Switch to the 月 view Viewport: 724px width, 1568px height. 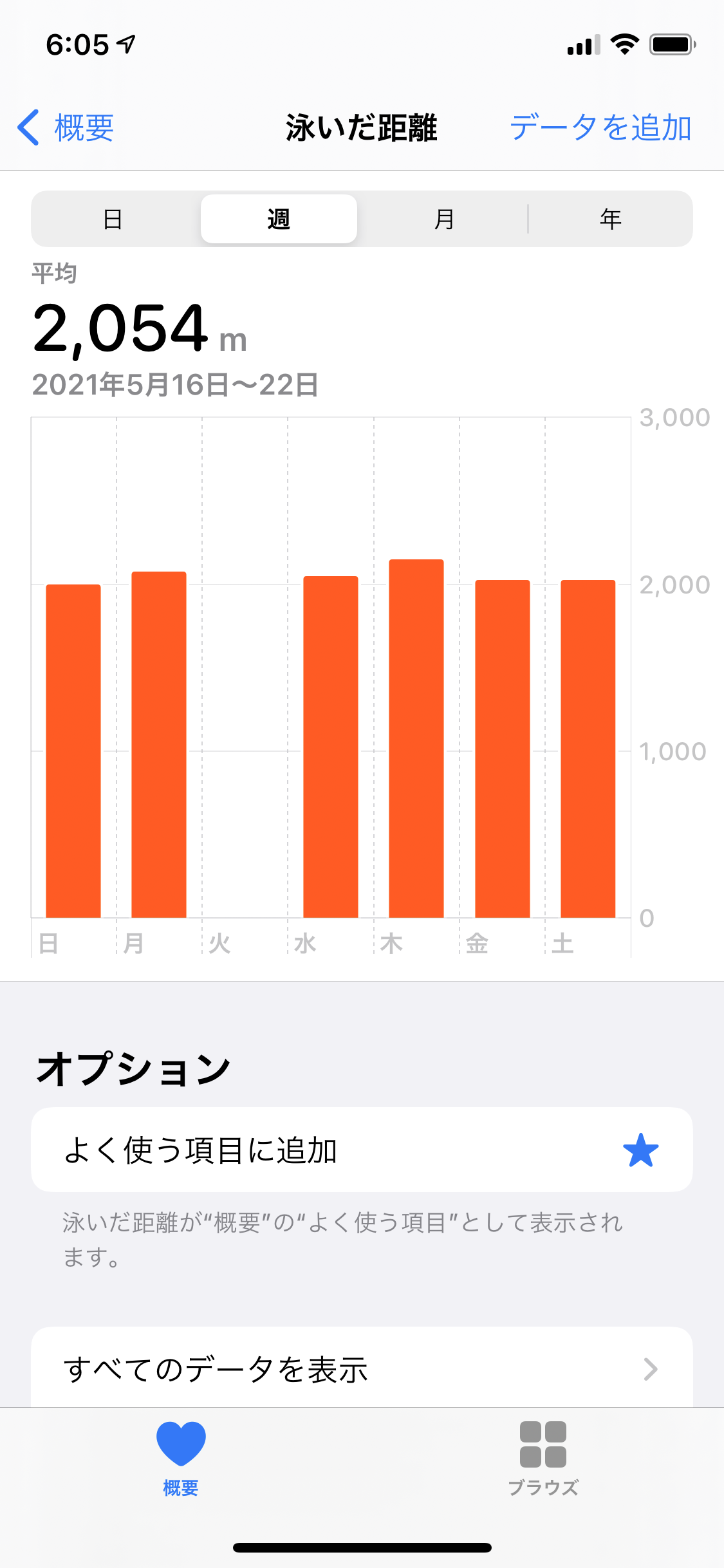coord(444,219)
